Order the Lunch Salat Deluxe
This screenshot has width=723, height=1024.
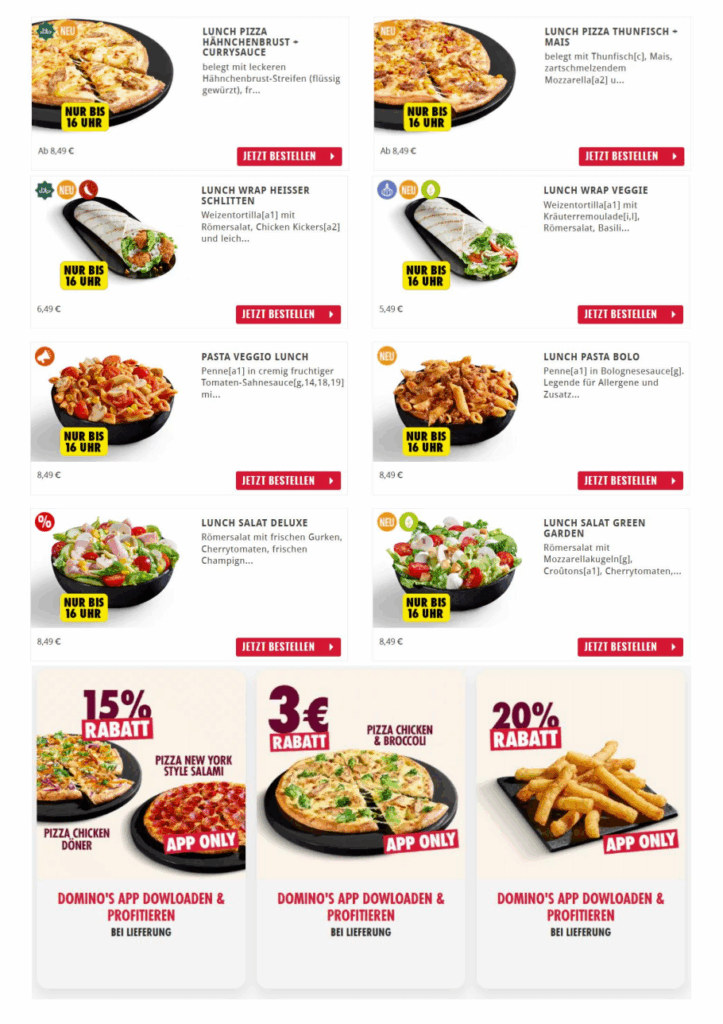pyautogui.click(x=288, y=647)
